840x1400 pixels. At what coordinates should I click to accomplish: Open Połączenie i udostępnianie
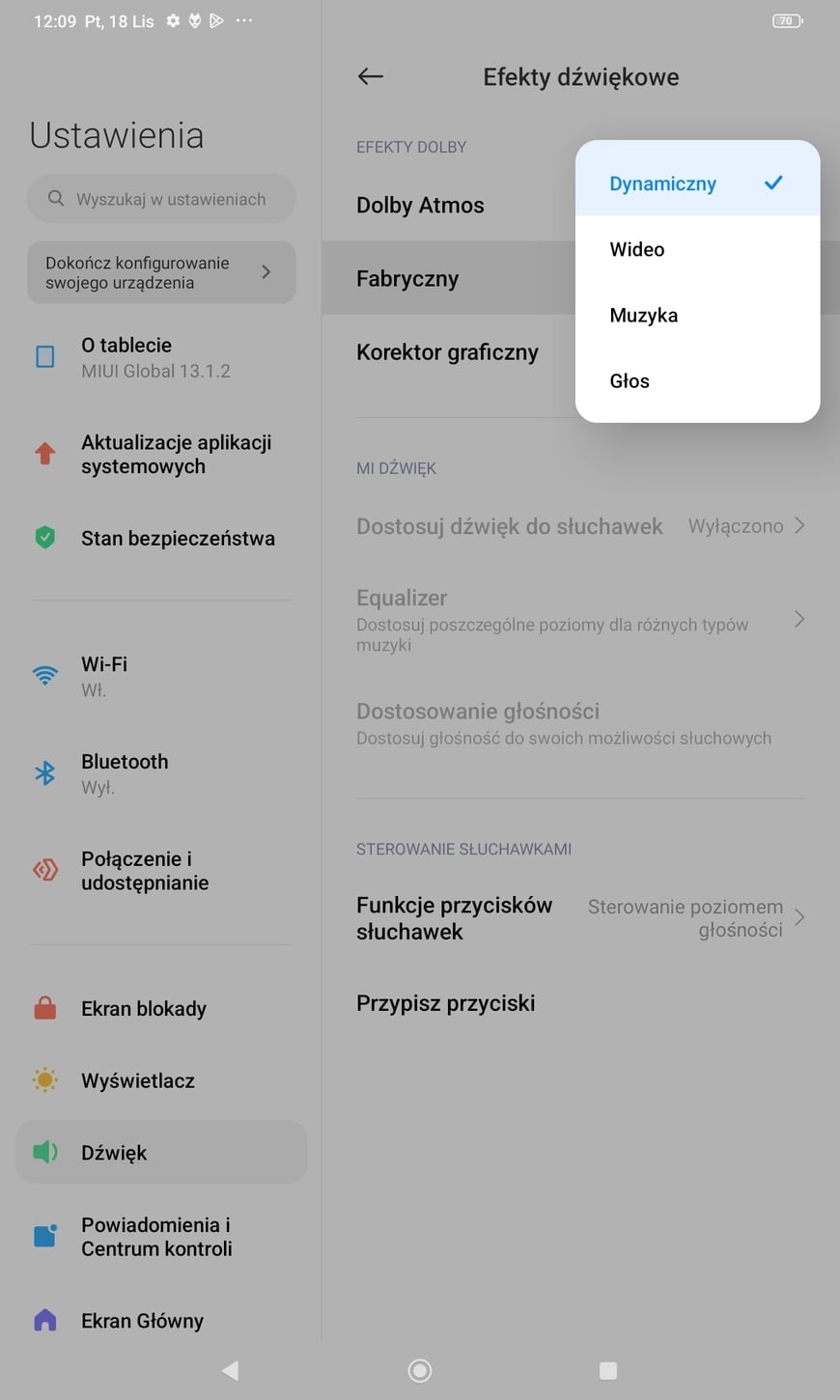click(161, 870)
